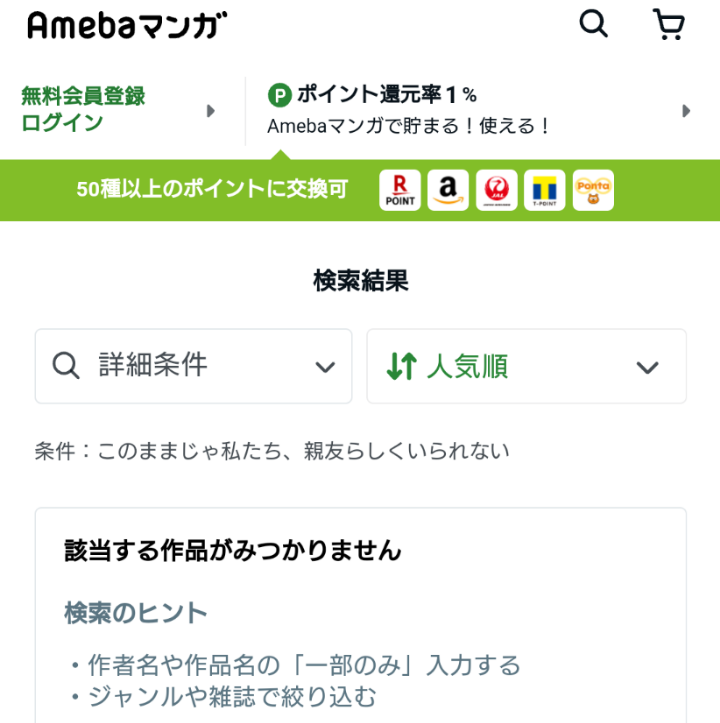The height and width of the screenshot is (723, 720).
Task: Click the Amazon points exchange icon
Action: pyautogui.click(x=448, y=190)
